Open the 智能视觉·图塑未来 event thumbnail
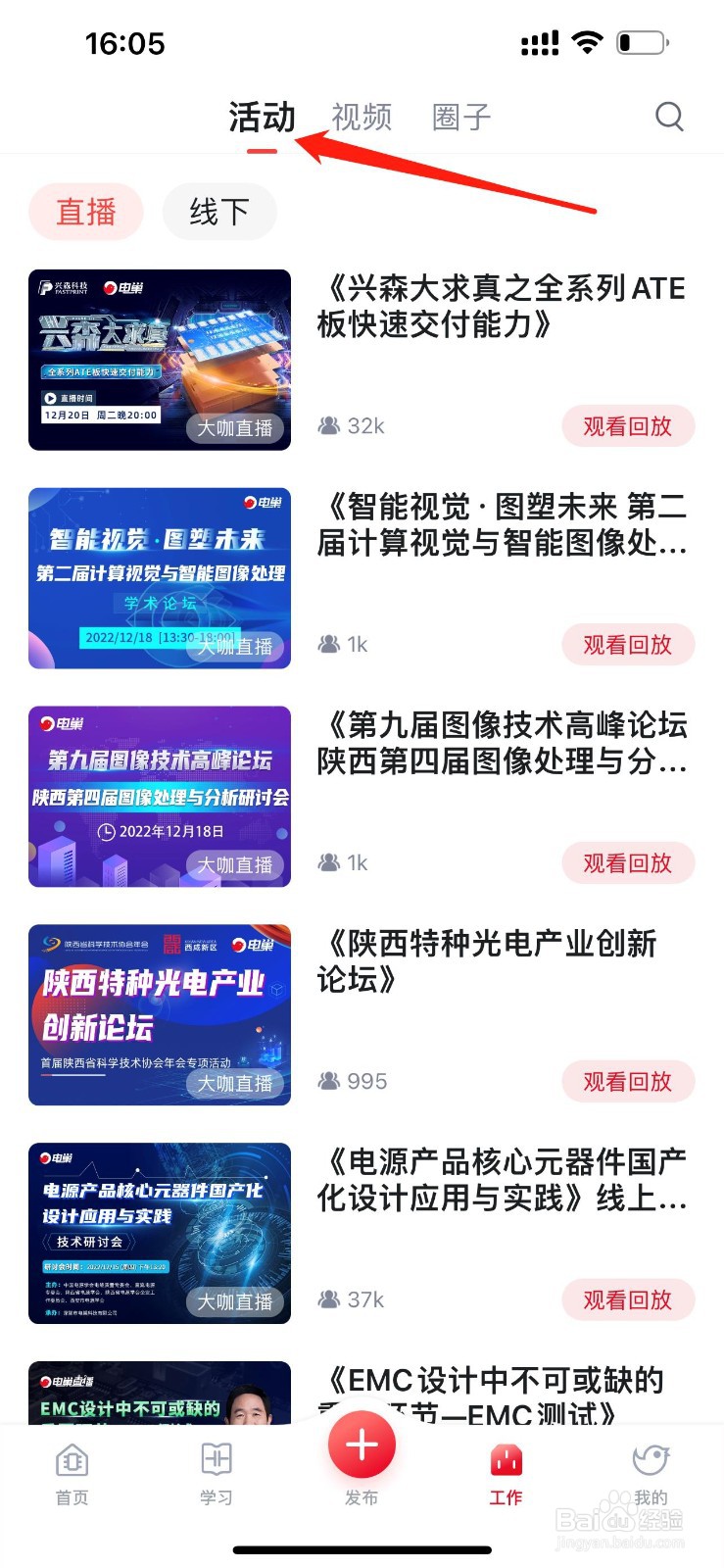This screenshot has width=724, height=1568. 160,576
